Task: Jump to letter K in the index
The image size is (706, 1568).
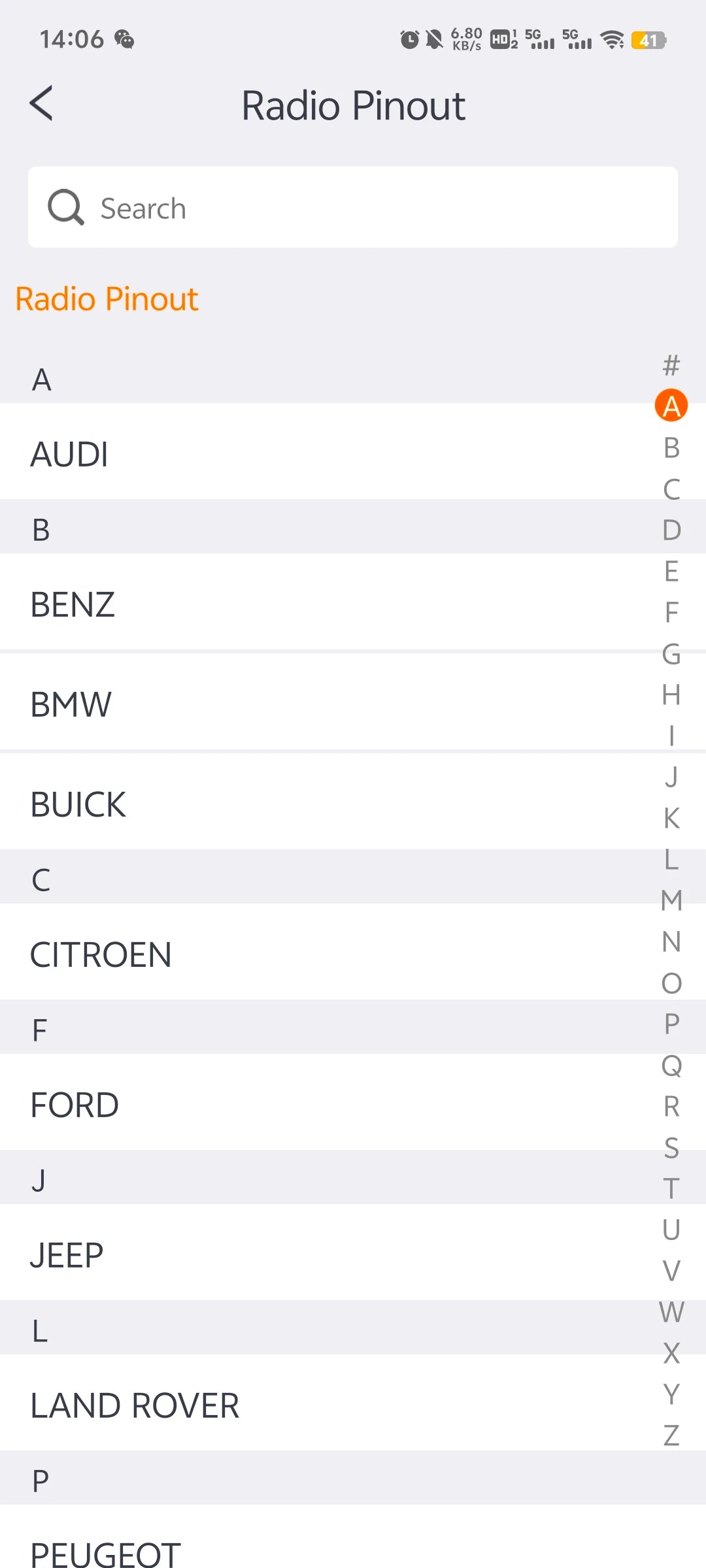Action: (x=671, y=818)
